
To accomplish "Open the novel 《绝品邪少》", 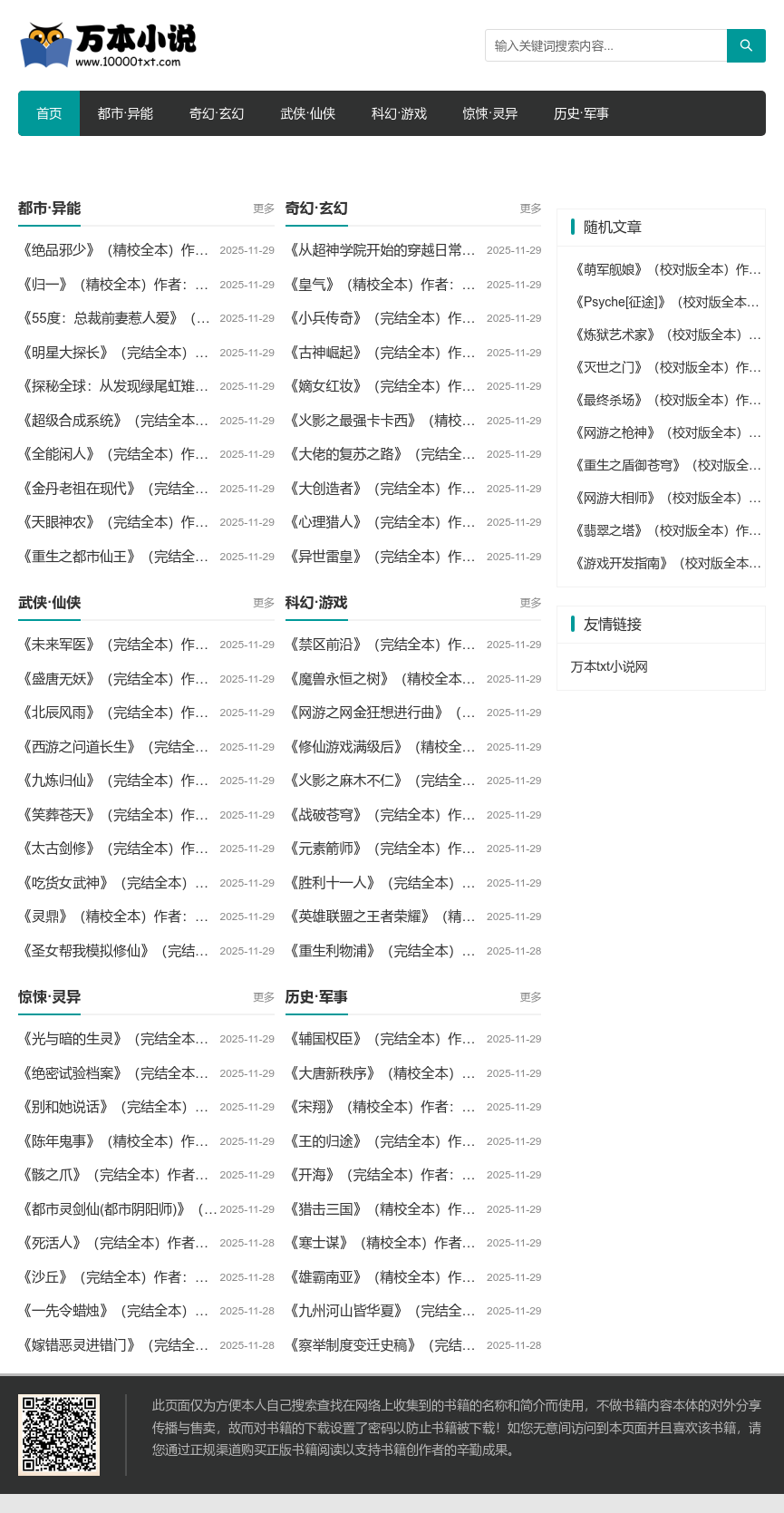I will pyautogui.click(x=113, y=250).
